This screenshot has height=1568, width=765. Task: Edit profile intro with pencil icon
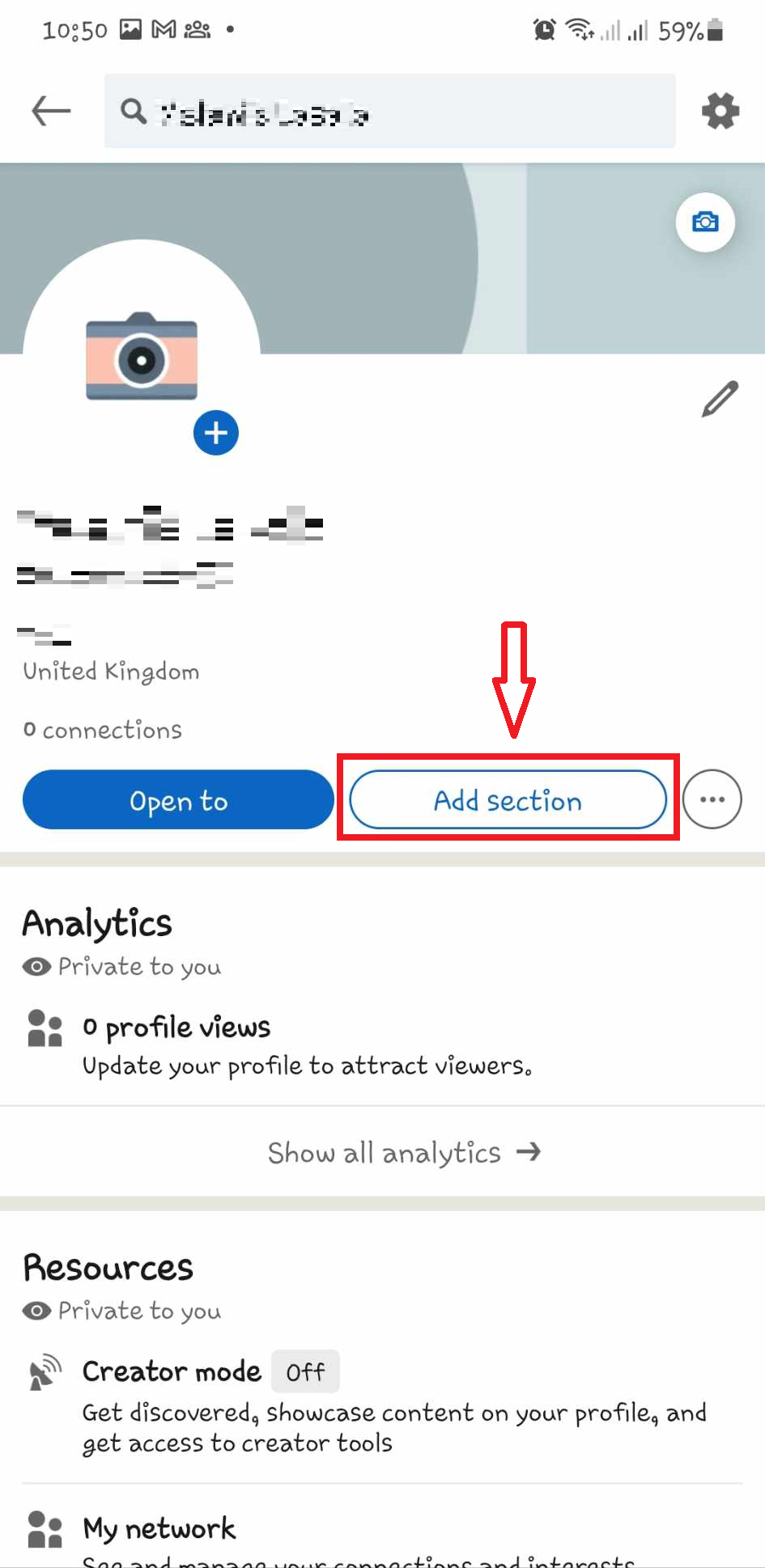720,399
